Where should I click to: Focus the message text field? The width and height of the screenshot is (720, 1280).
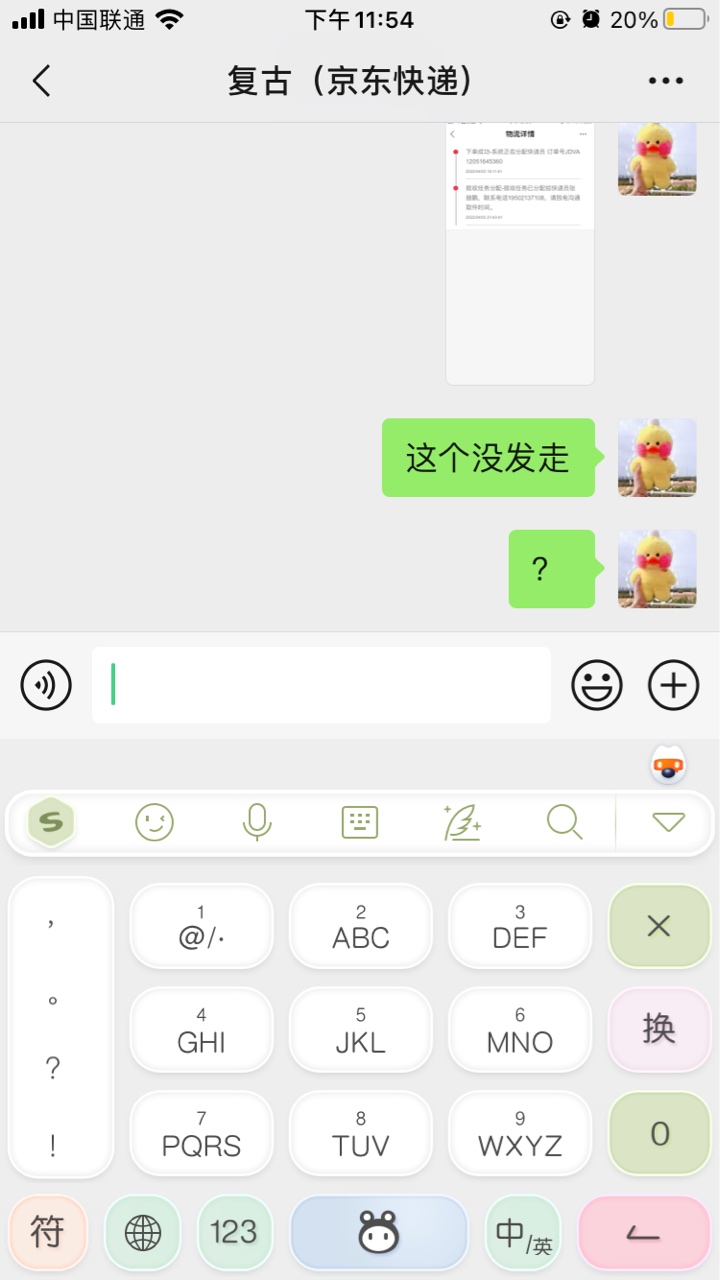[321, 685]
